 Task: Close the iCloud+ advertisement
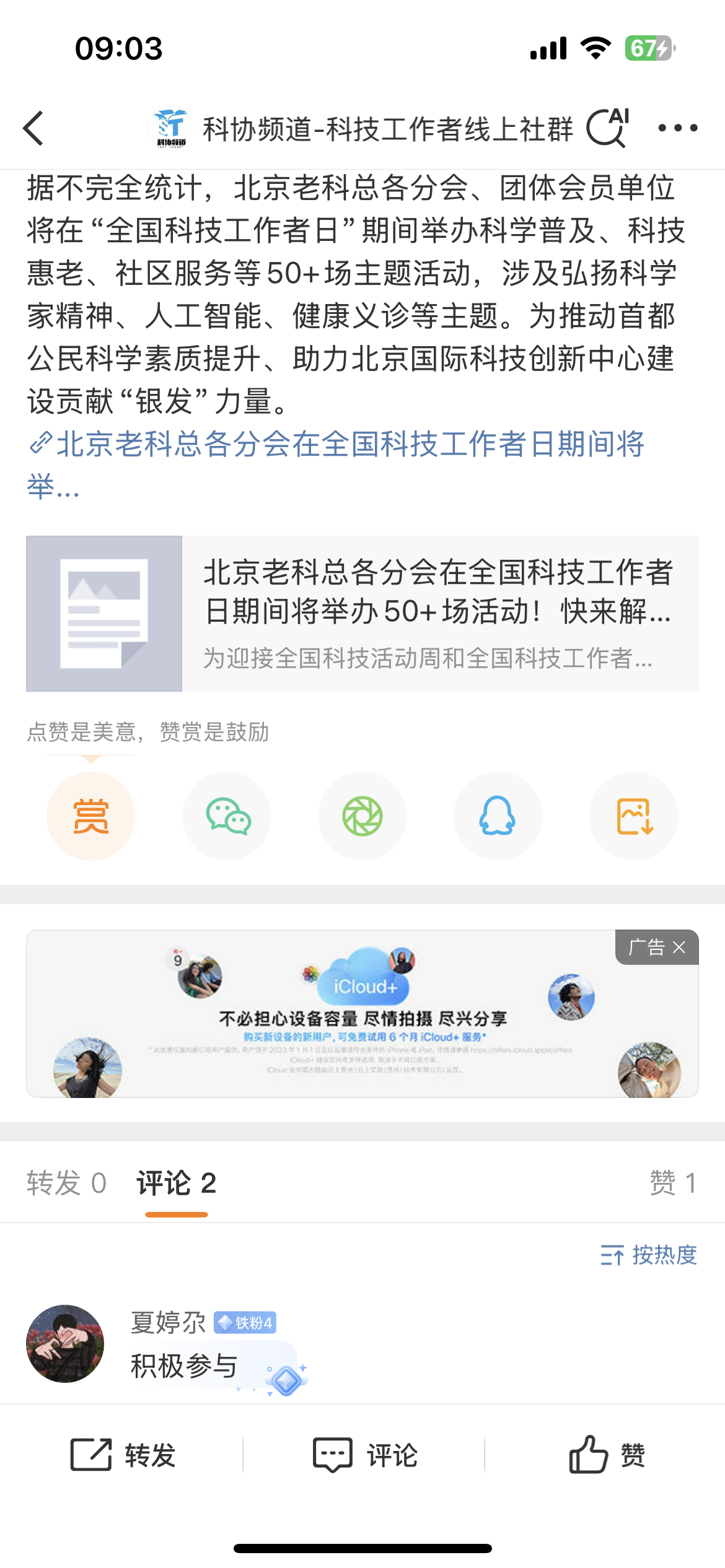679,947
